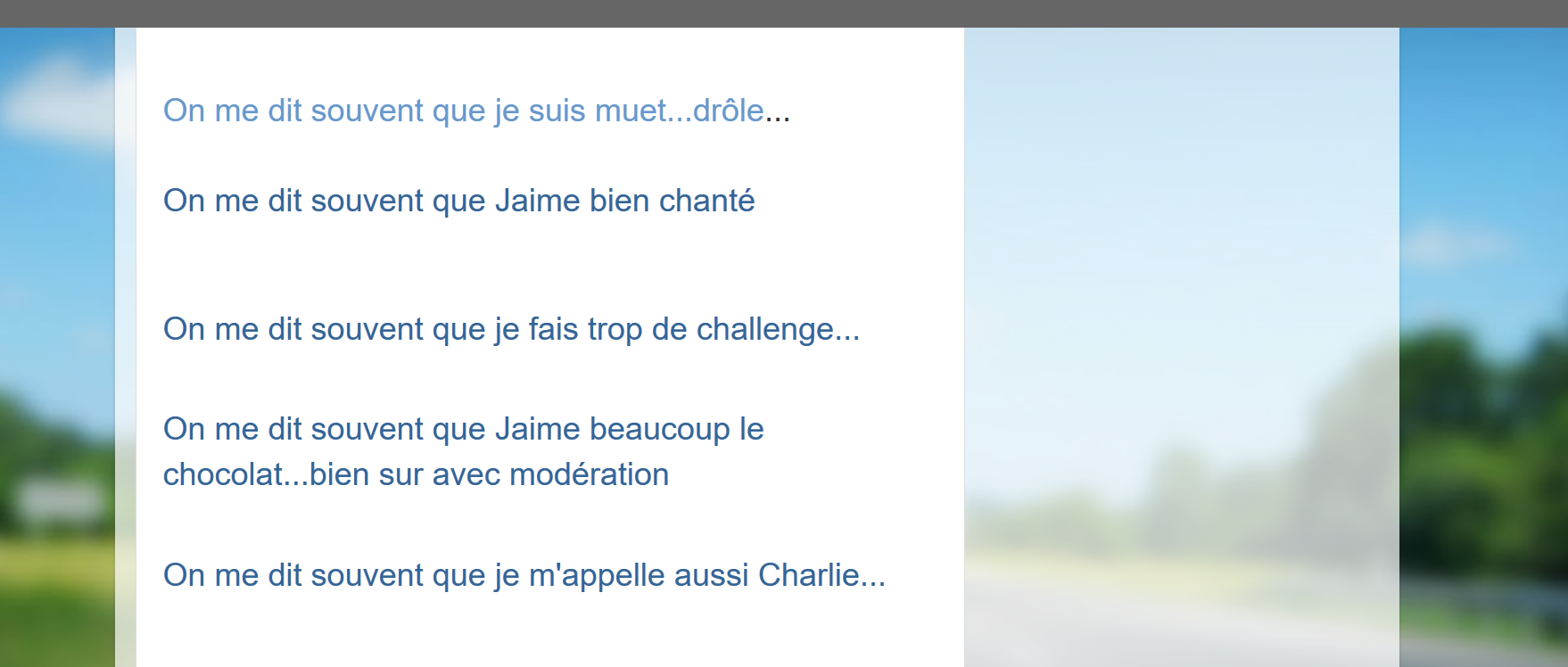Open the link about Jaime bien chanté

click(458, 201)
